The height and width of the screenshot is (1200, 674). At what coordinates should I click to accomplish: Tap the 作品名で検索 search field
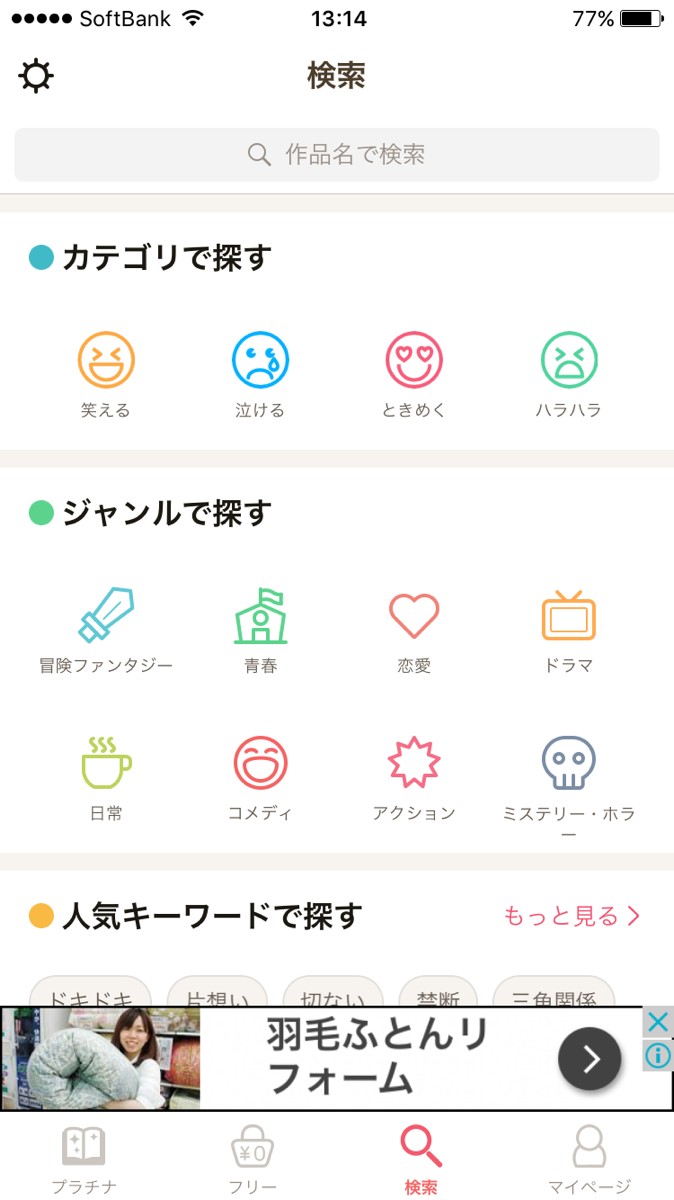(x=337, y=155)
